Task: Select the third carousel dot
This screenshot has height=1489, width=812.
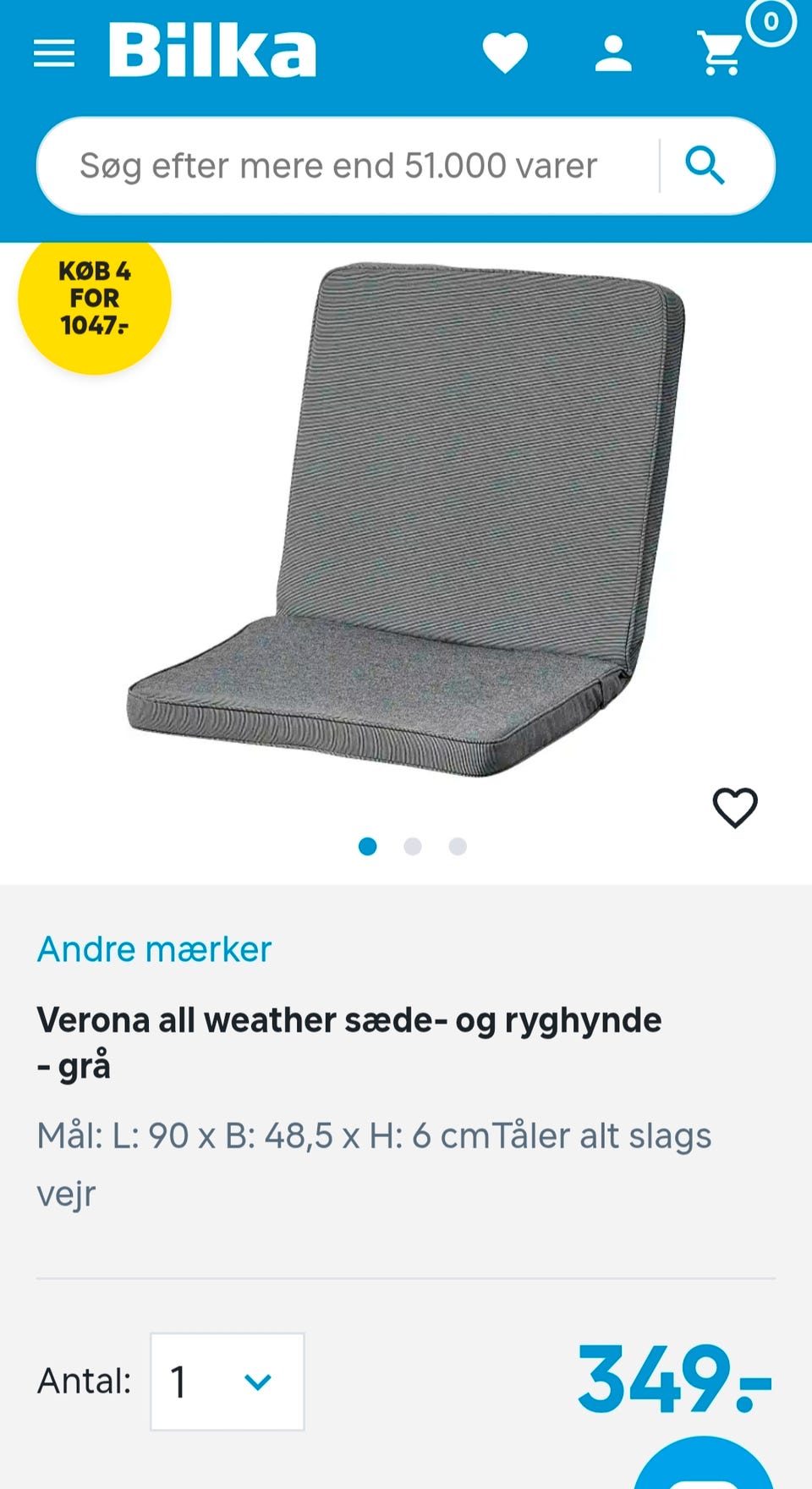Action: coord(458,845)
